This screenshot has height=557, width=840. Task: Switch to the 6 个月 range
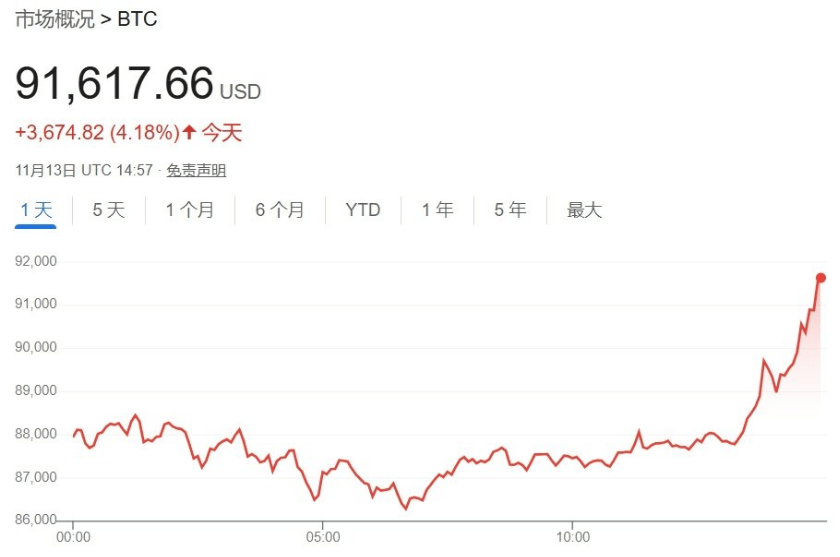(x=280, y=210)
